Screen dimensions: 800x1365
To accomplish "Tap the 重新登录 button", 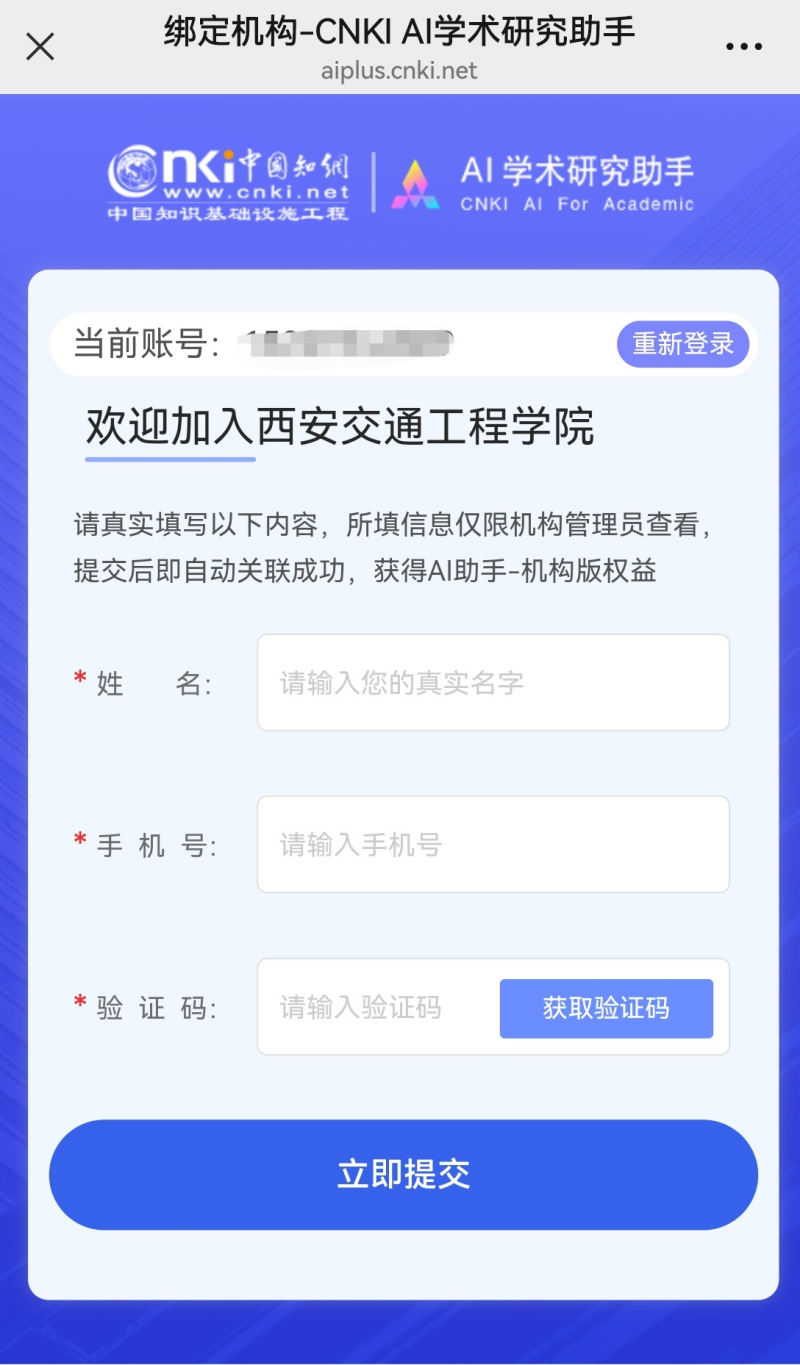I will 683,344.
